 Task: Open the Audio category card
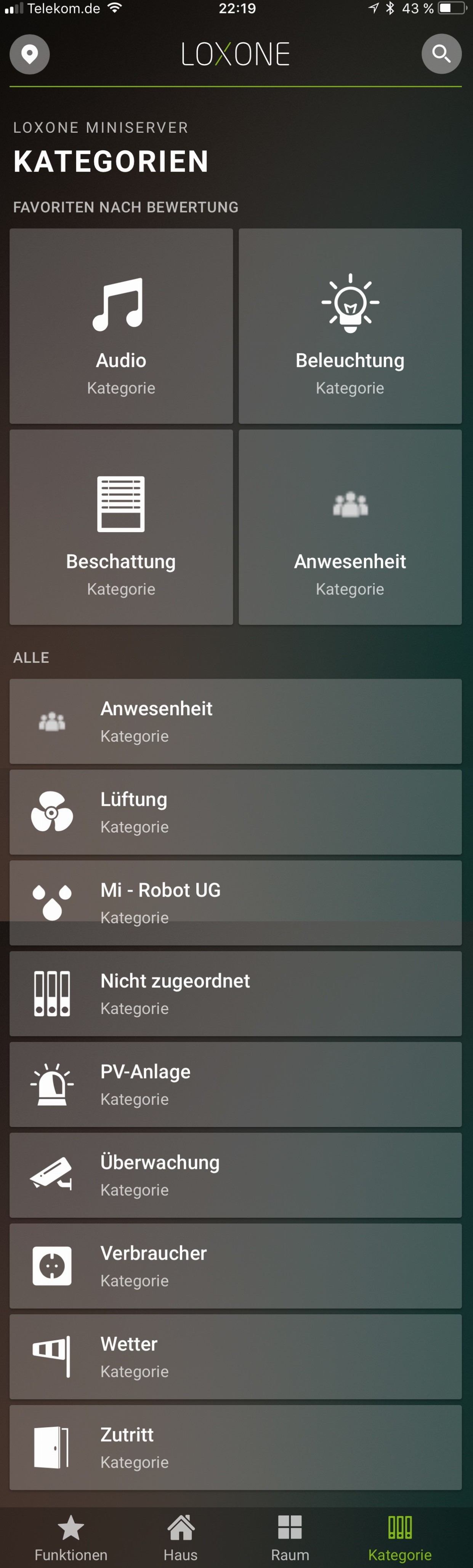pyautogui.click(x=121, y=326)
